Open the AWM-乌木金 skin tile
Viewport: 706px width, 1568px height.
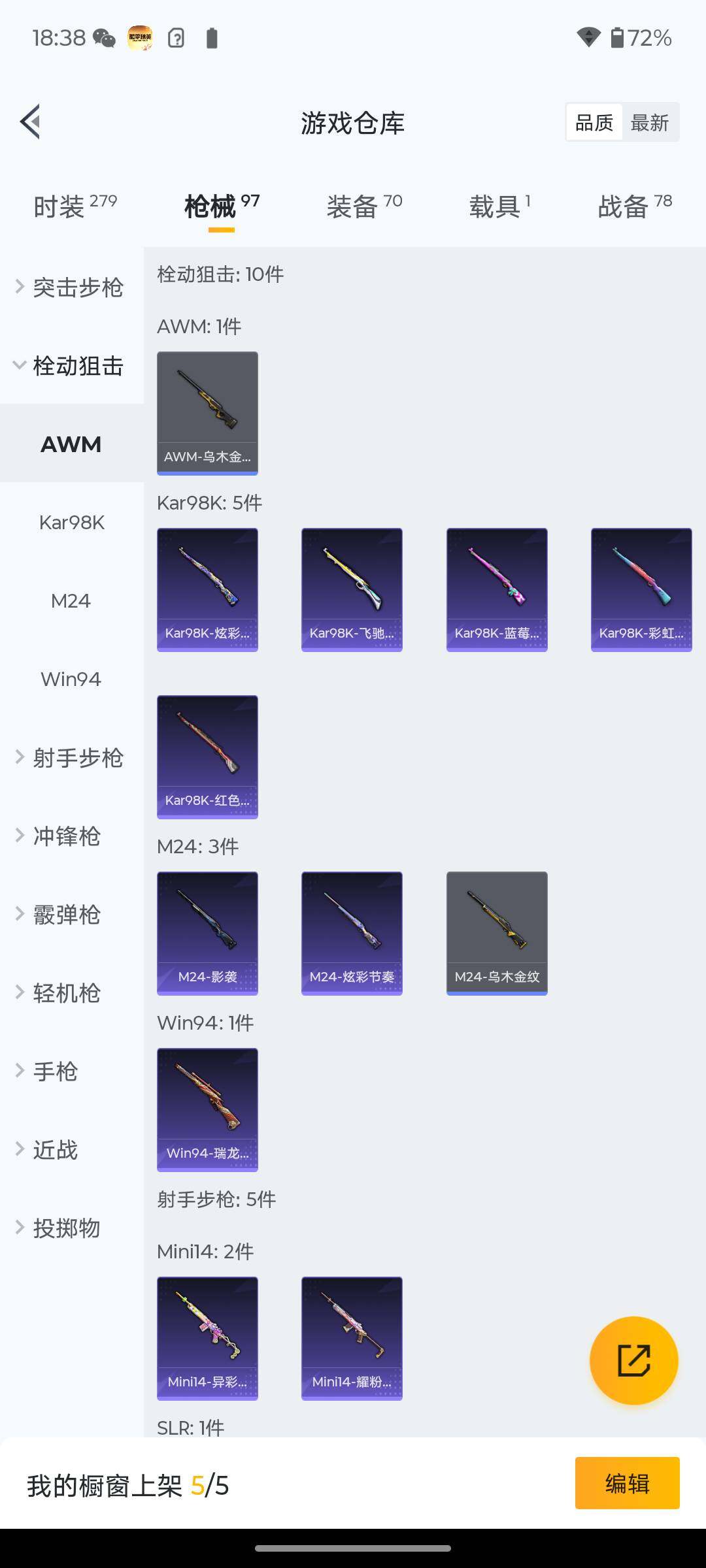point(207,413)
